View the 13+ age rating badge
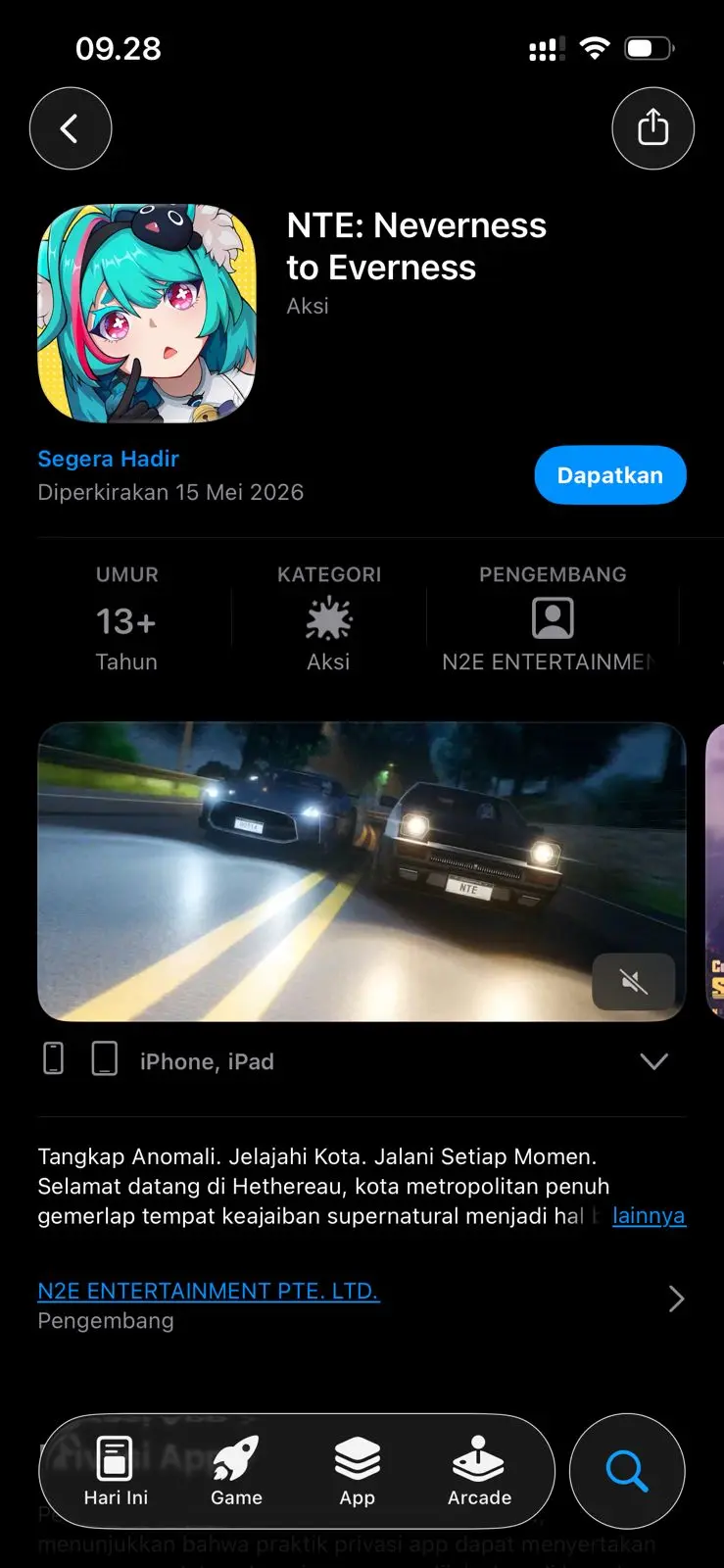The height and width of the screenshot is (1568, 724). tap(126, 619)
